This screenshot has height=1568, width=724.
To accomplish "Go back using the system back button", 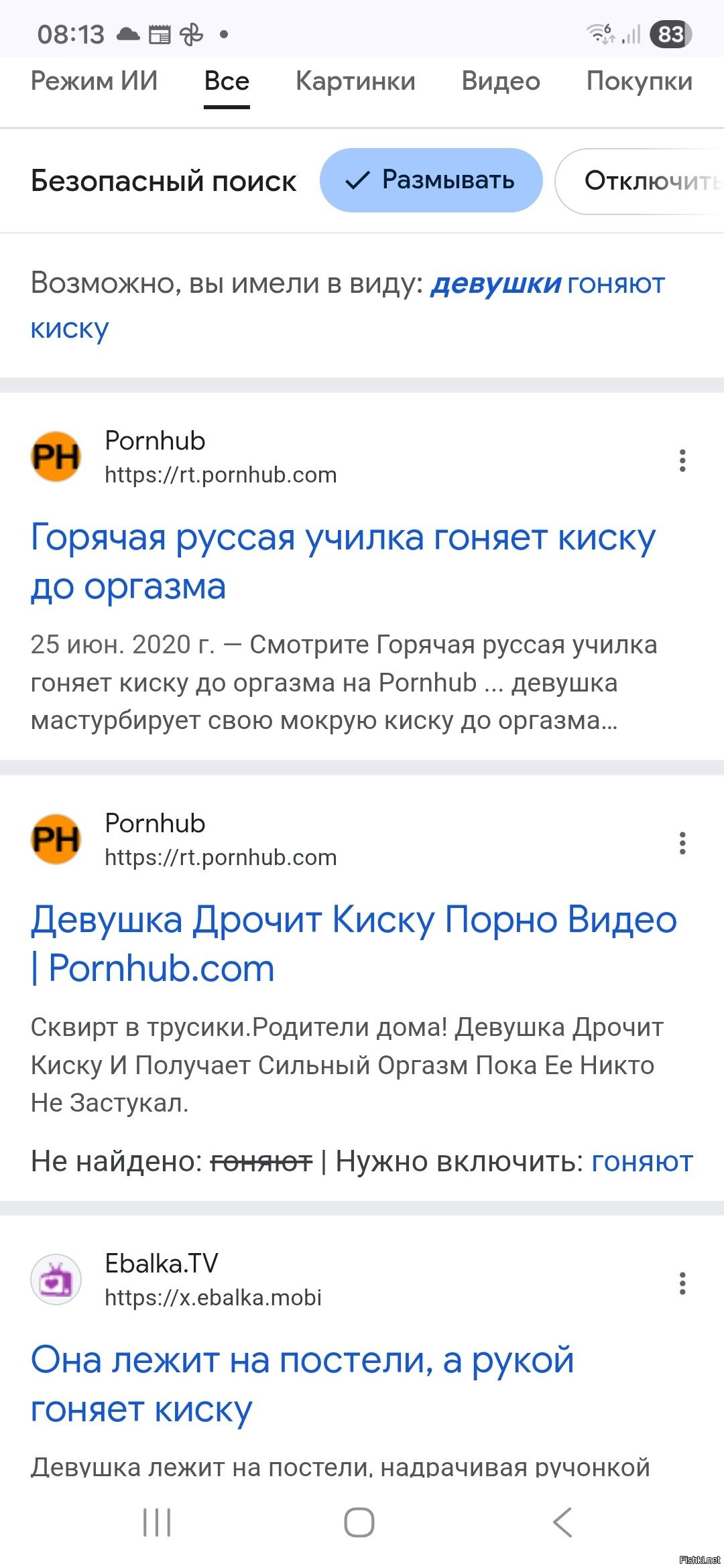I will point(562,1522).
